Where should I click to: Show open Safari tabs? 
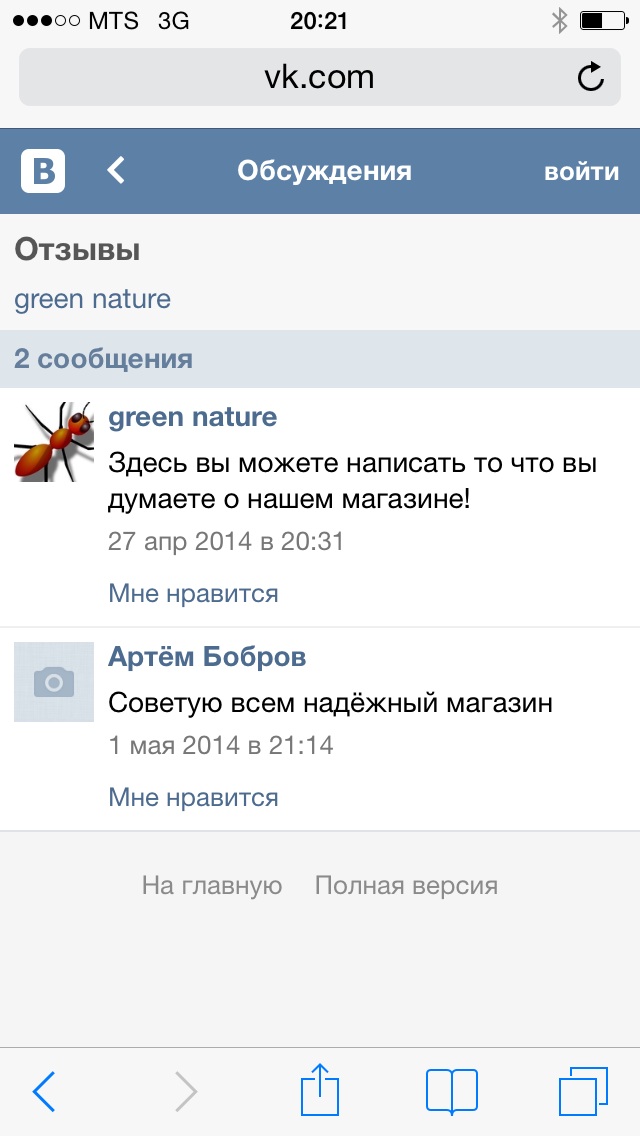click(583, 1090)
